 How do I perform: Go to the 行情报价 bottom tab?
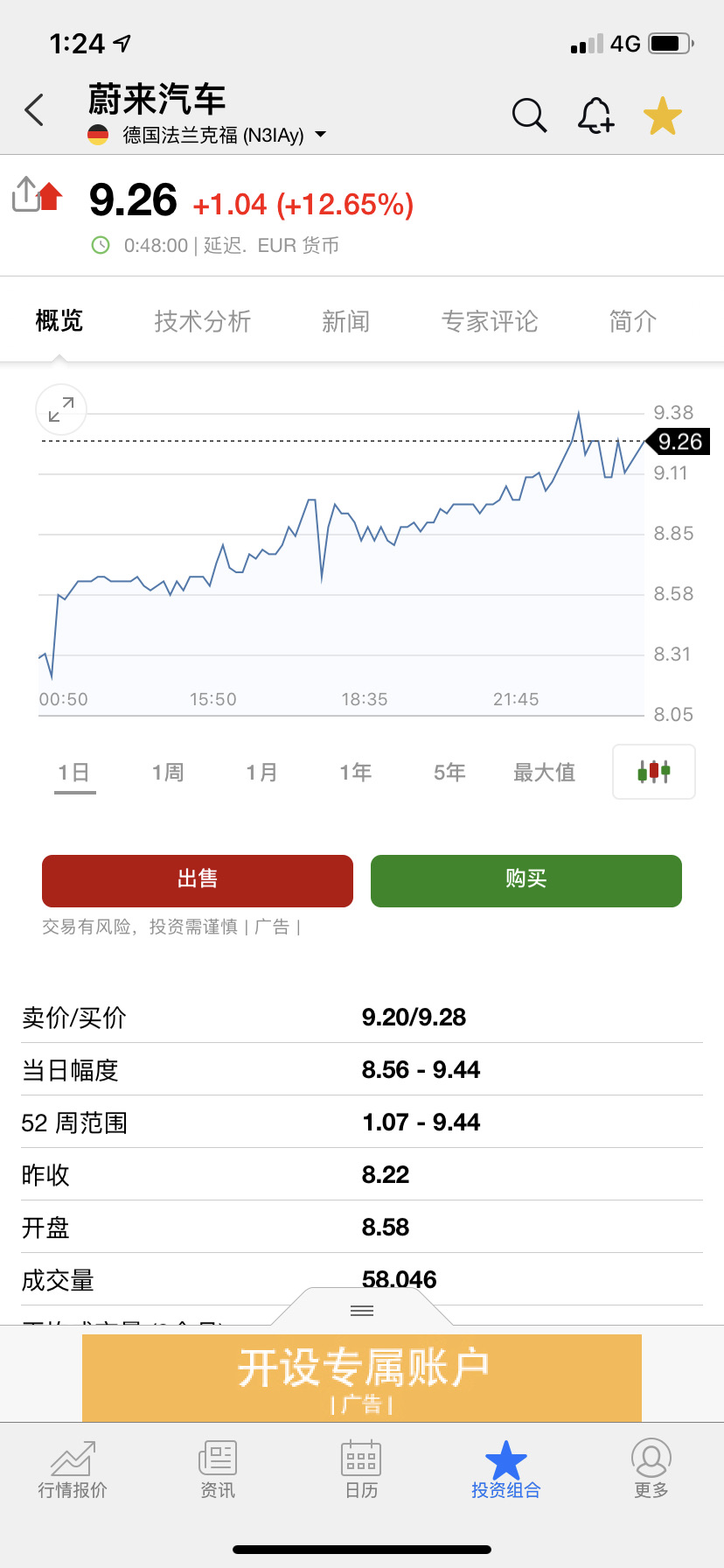[x=73, y=1469]
